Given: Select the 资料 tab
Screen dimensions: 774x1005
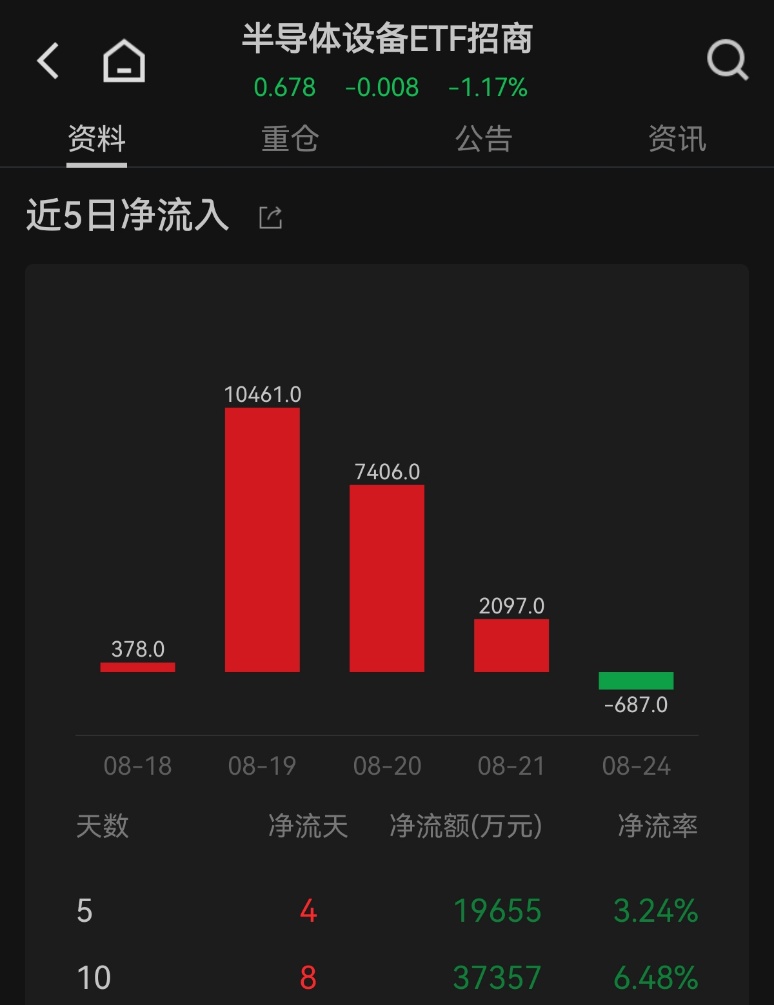Looking at the screenshot, I should click(x=97, y=138).
